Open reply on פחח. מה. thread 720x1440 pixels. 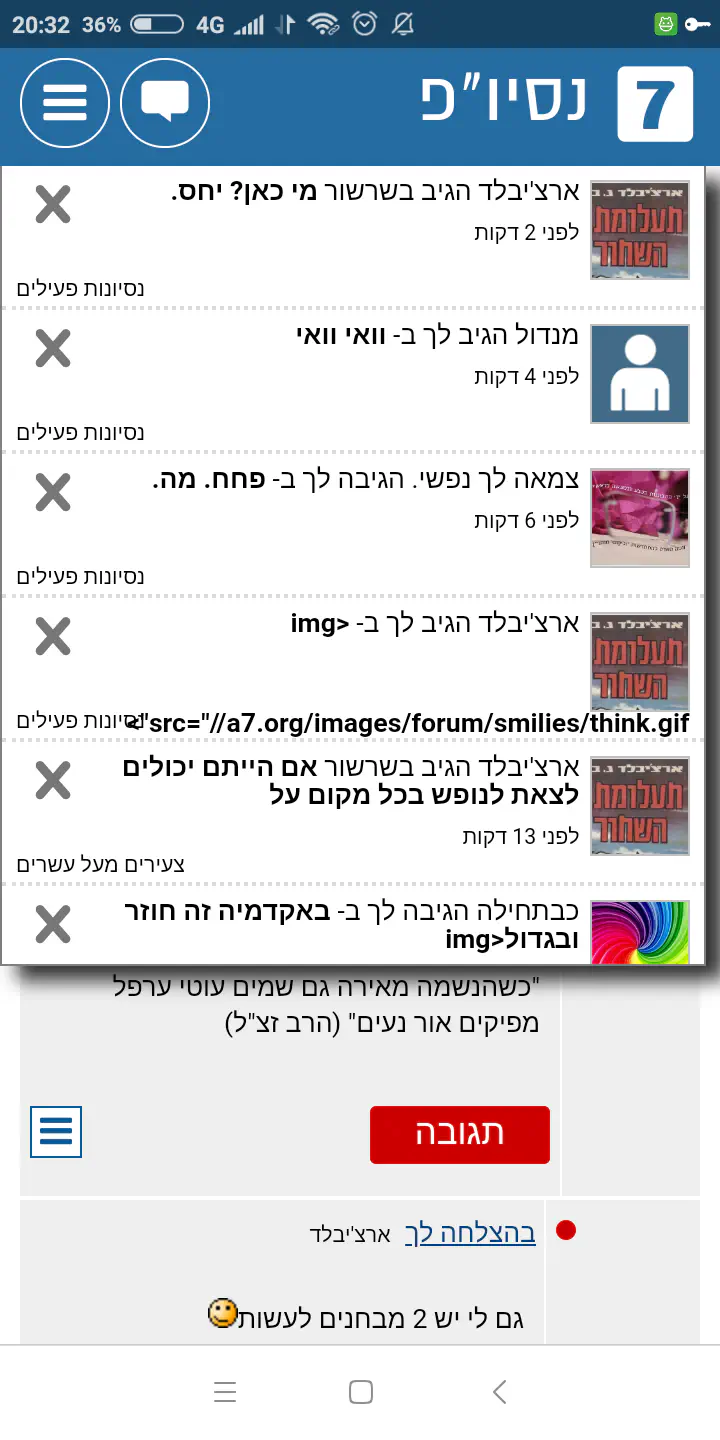(366, 480)
